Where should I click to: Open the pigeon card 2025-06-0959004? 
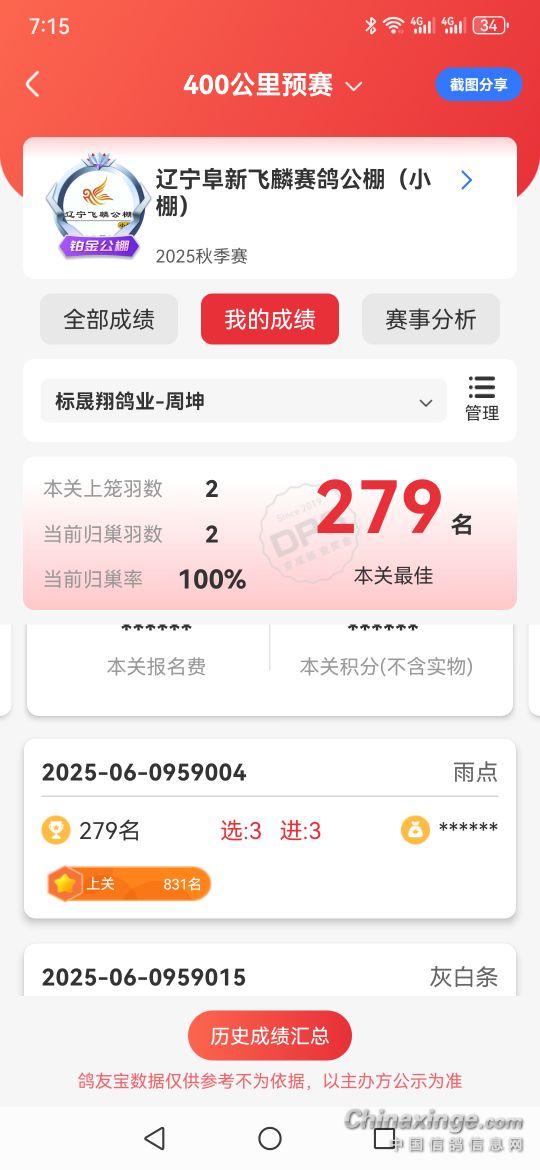(x=270, y=828)
